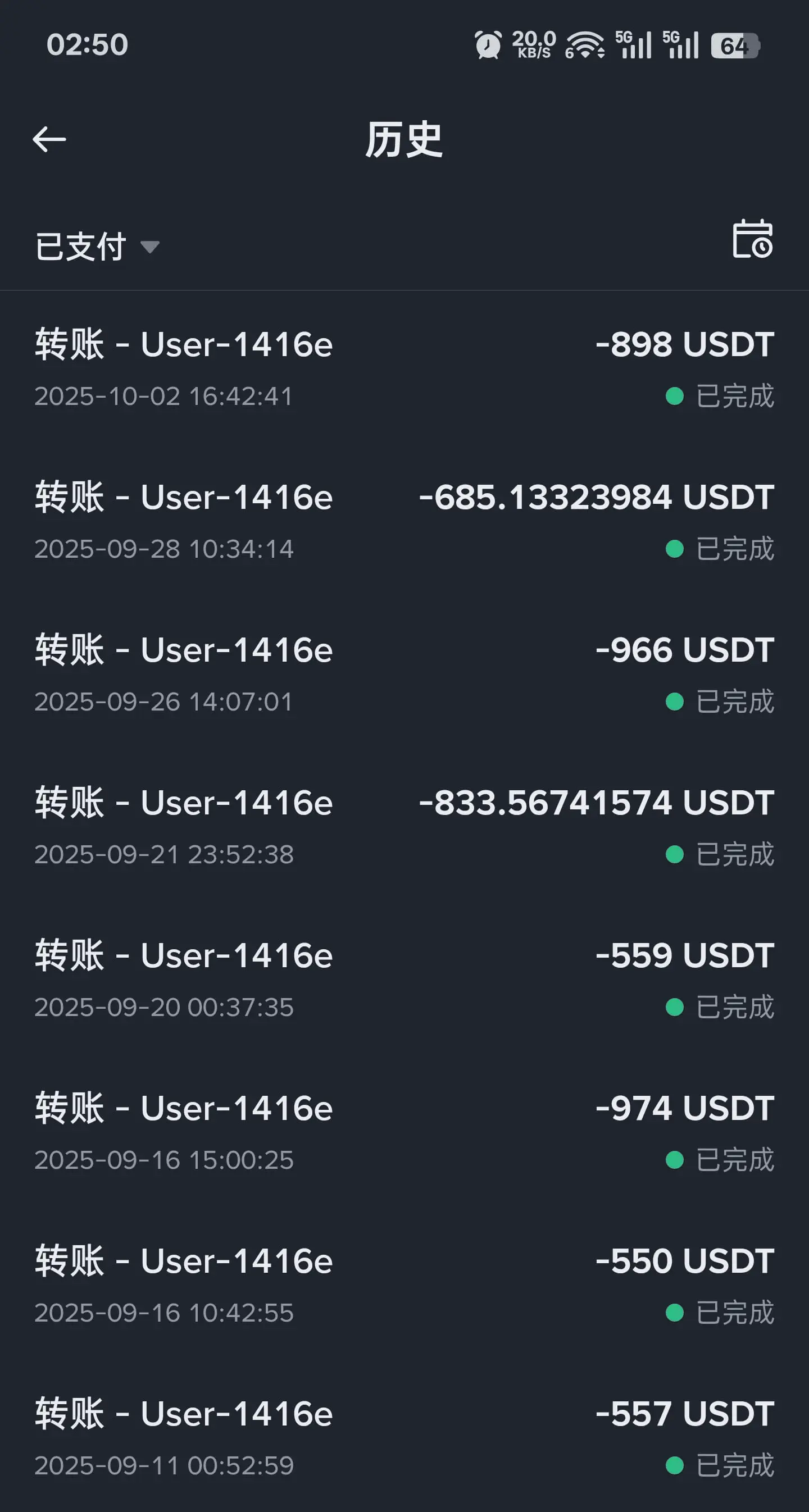Expand the 已支付 filter dropdown

[x=97, y=247]
